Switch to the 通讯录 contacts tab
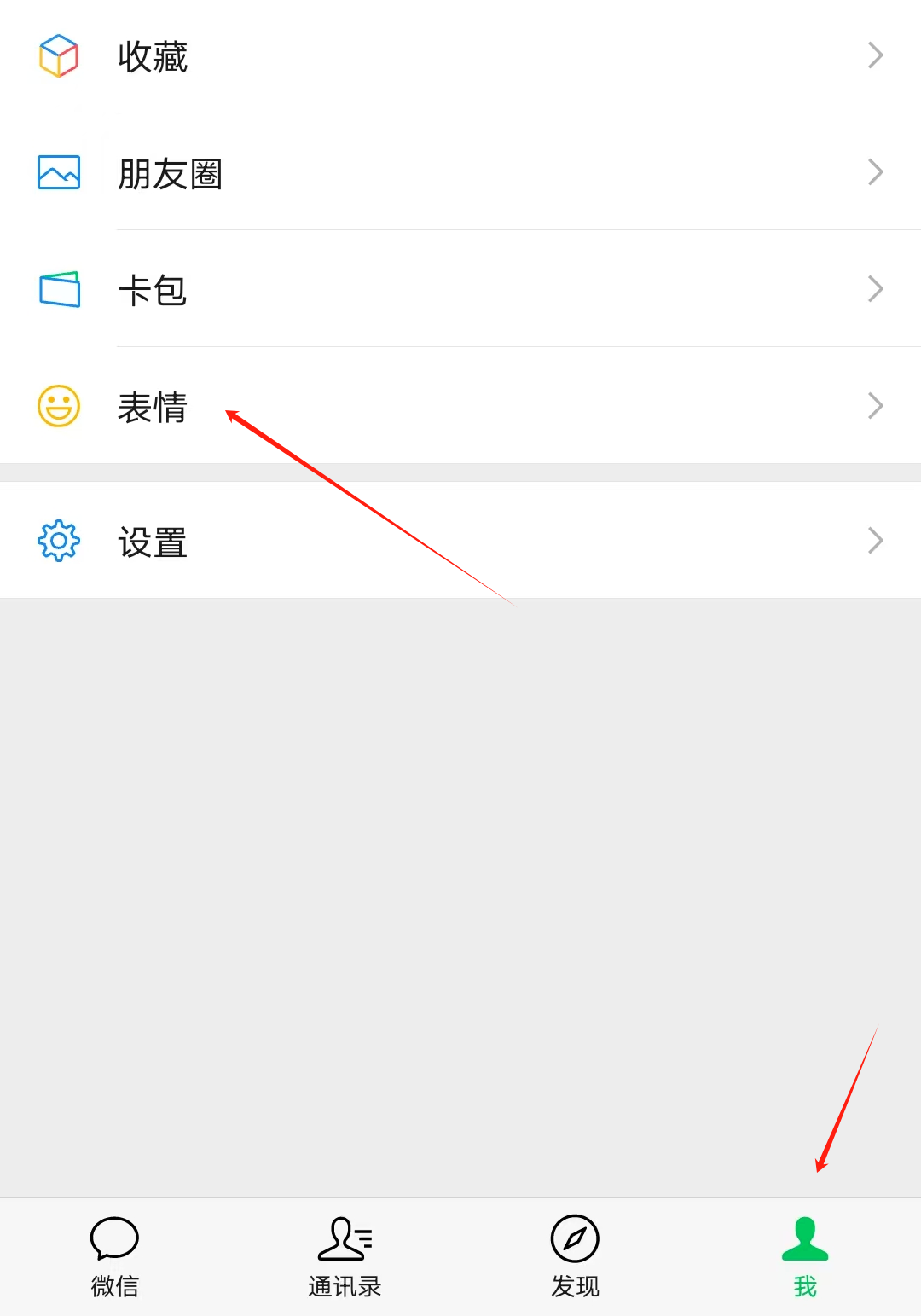Image resolution: width=921 pixels, height=1316 pixels. (x=345, y=1256)
